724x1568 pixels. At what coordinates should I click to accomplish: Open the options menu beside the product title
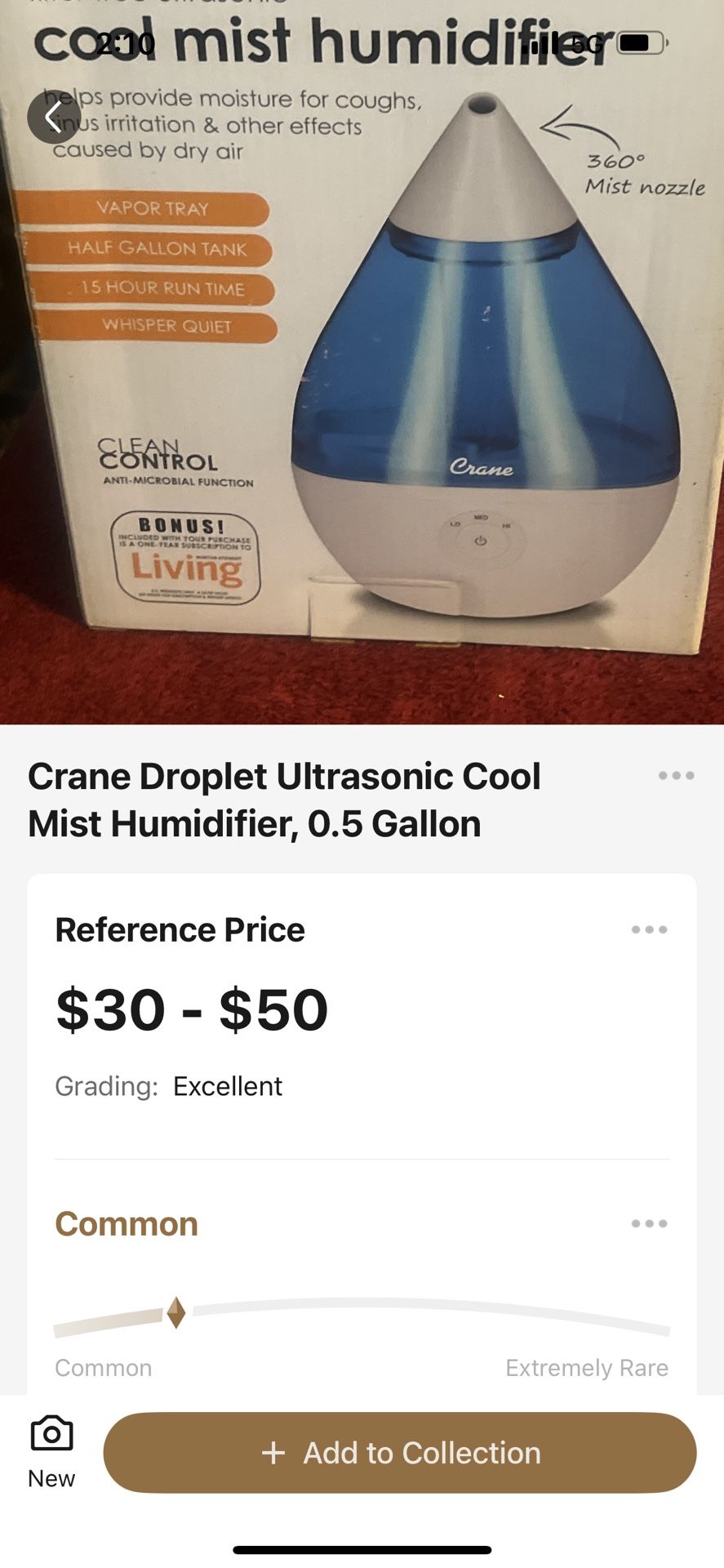(x=676, y=776)
